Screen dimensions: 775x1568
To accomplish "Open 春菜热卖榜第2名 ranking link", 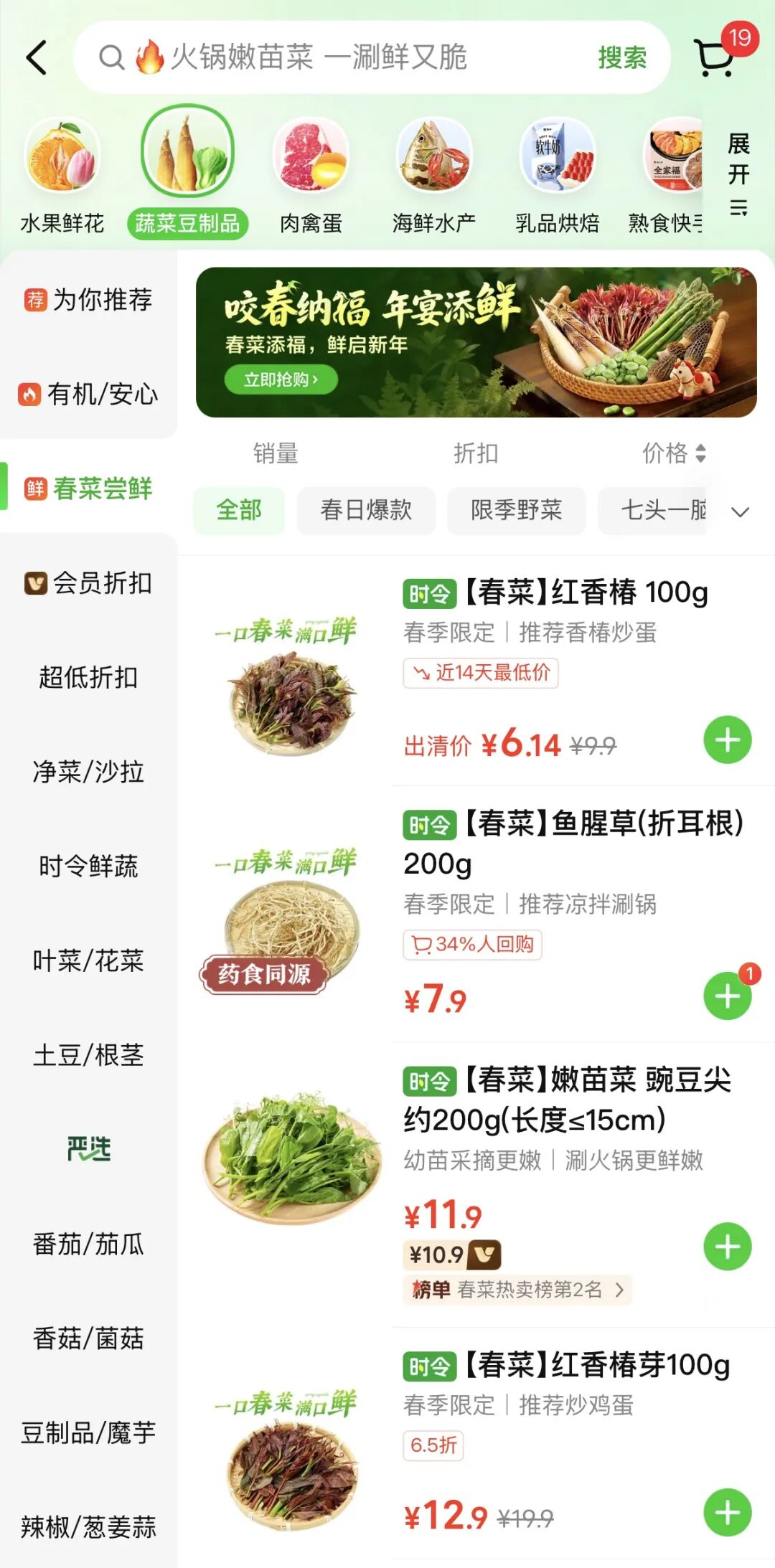I will pos(518,1290).
